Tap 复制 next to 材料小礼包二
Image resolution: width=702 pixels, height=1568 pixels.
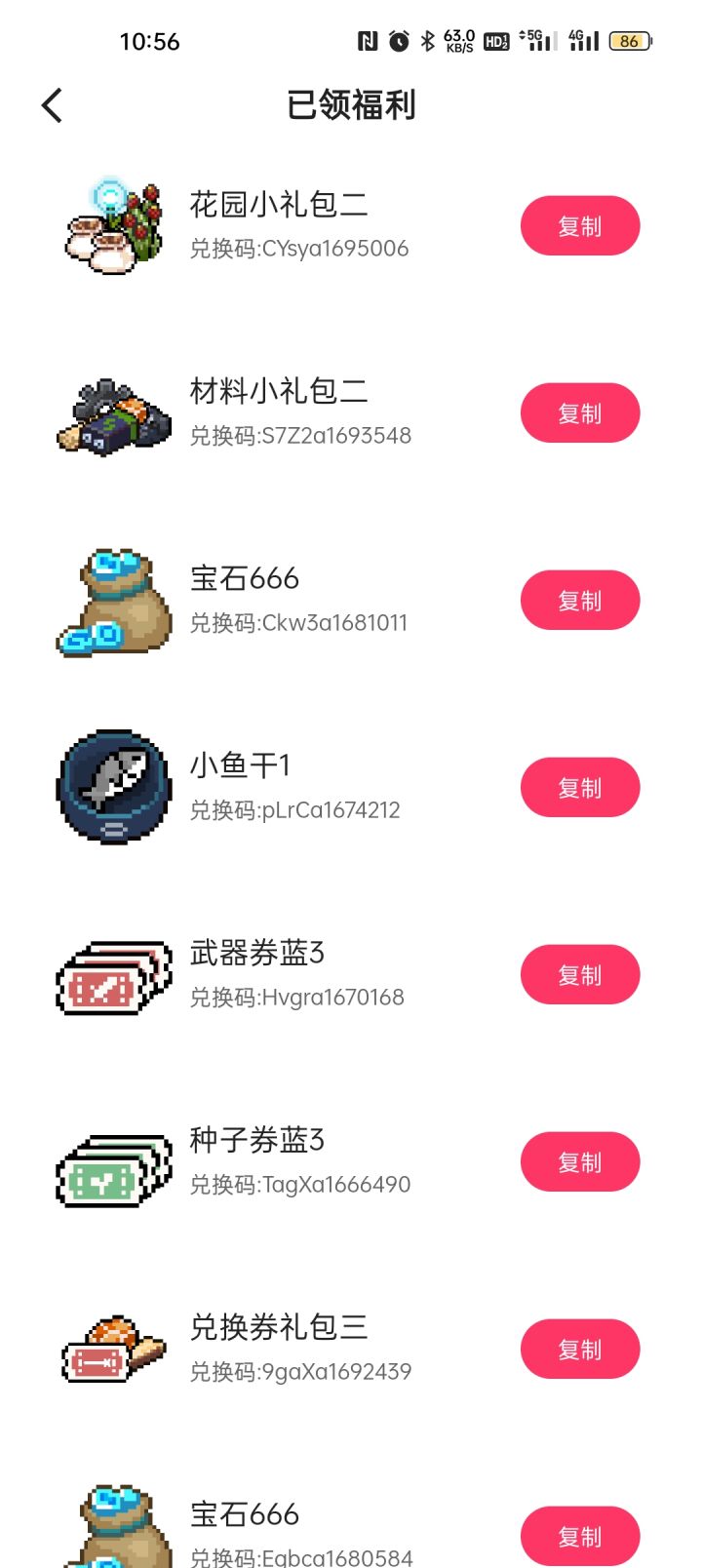click(x=580, y=413)
